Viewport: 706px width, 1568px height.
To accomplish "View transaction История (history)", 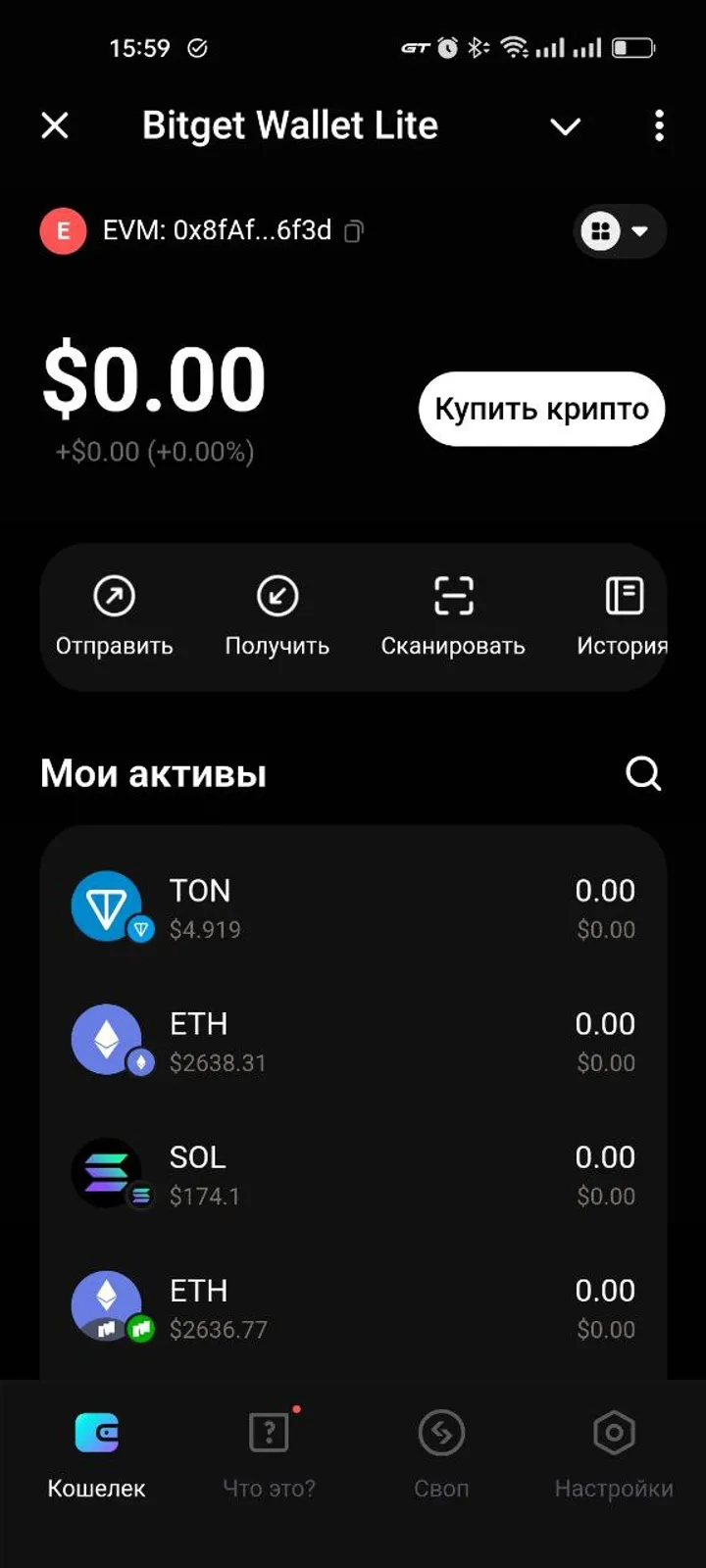I will [x=623, y=615].
